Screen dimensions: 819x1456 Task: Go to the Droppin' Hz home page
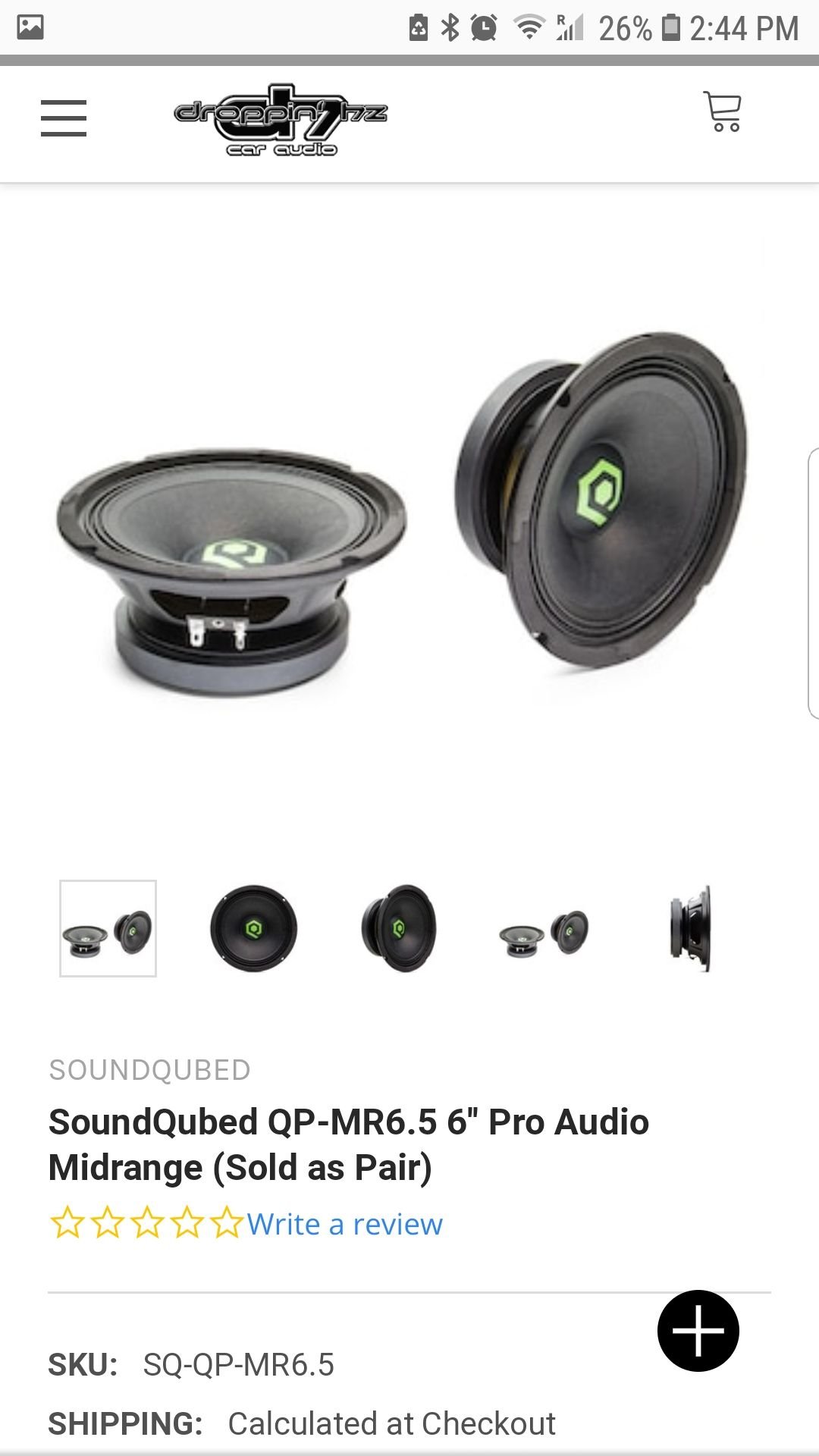click(281, 119)
